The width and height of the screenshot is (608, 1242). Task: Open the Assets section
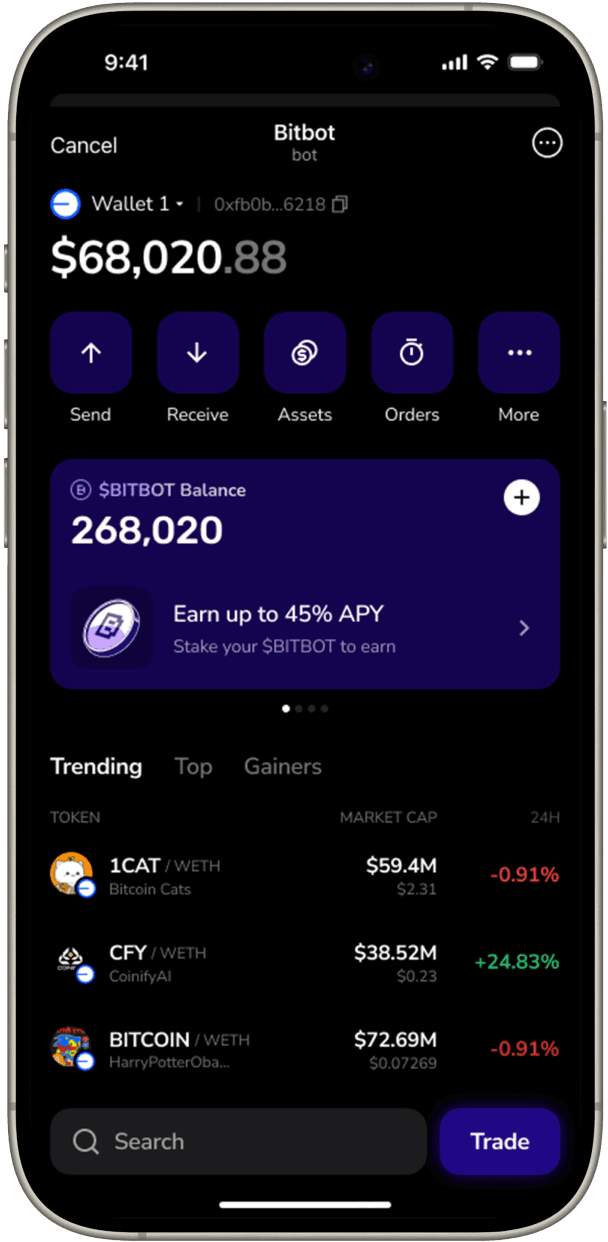click(x=305, y=353)
